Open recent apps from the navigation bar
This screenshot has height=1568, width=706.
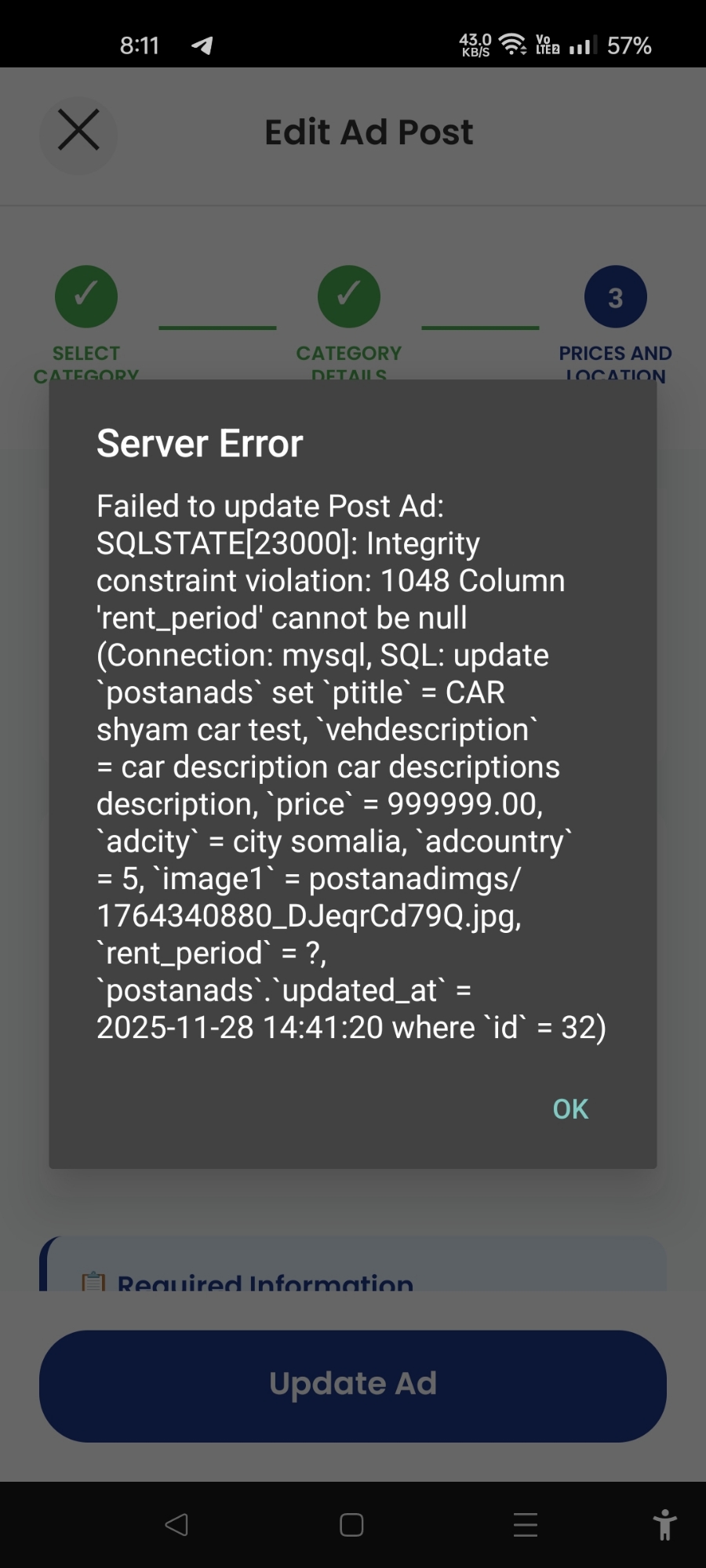[525, 1525]
